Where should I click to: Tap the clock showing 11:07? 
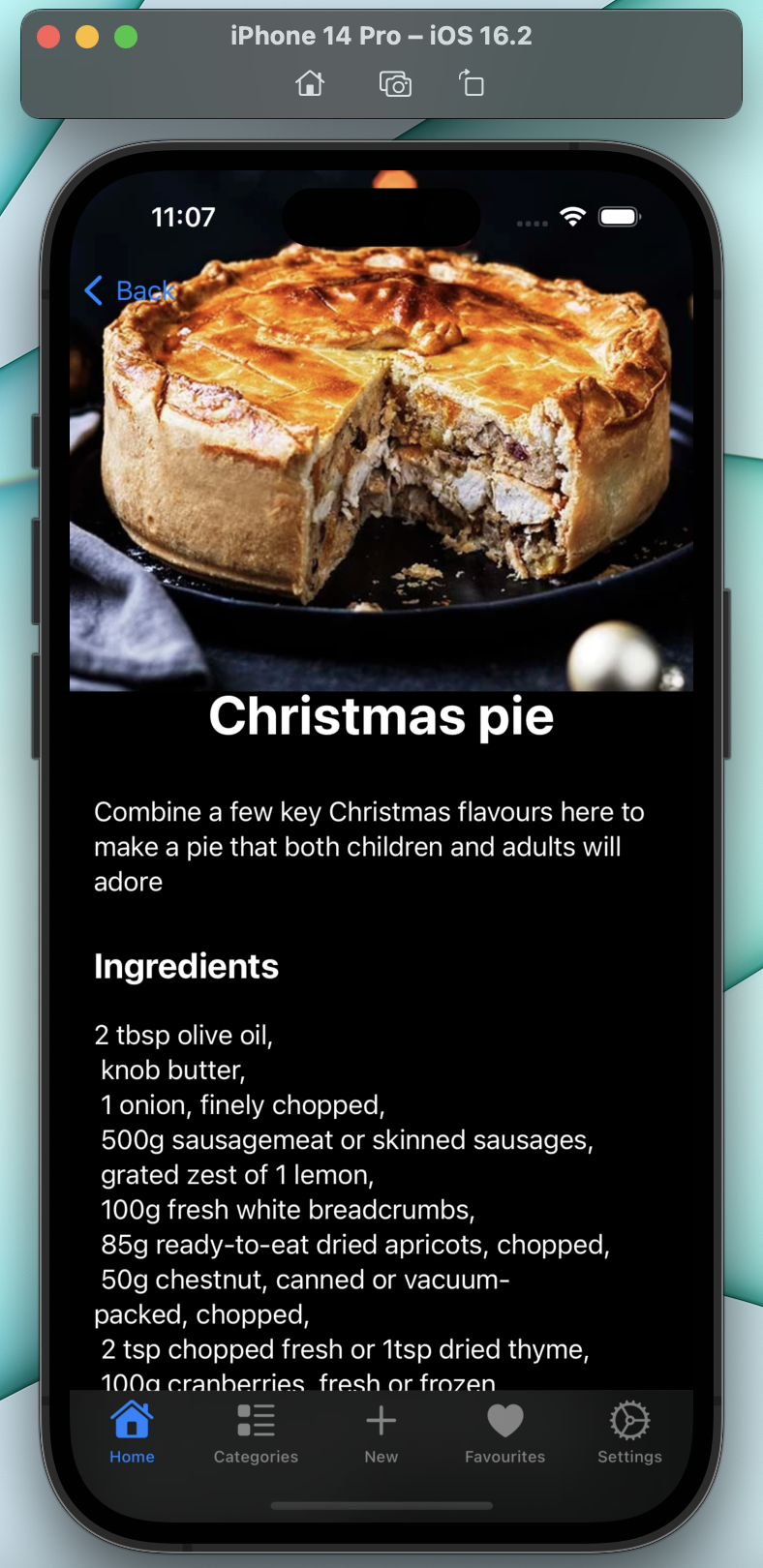(183, 217)
